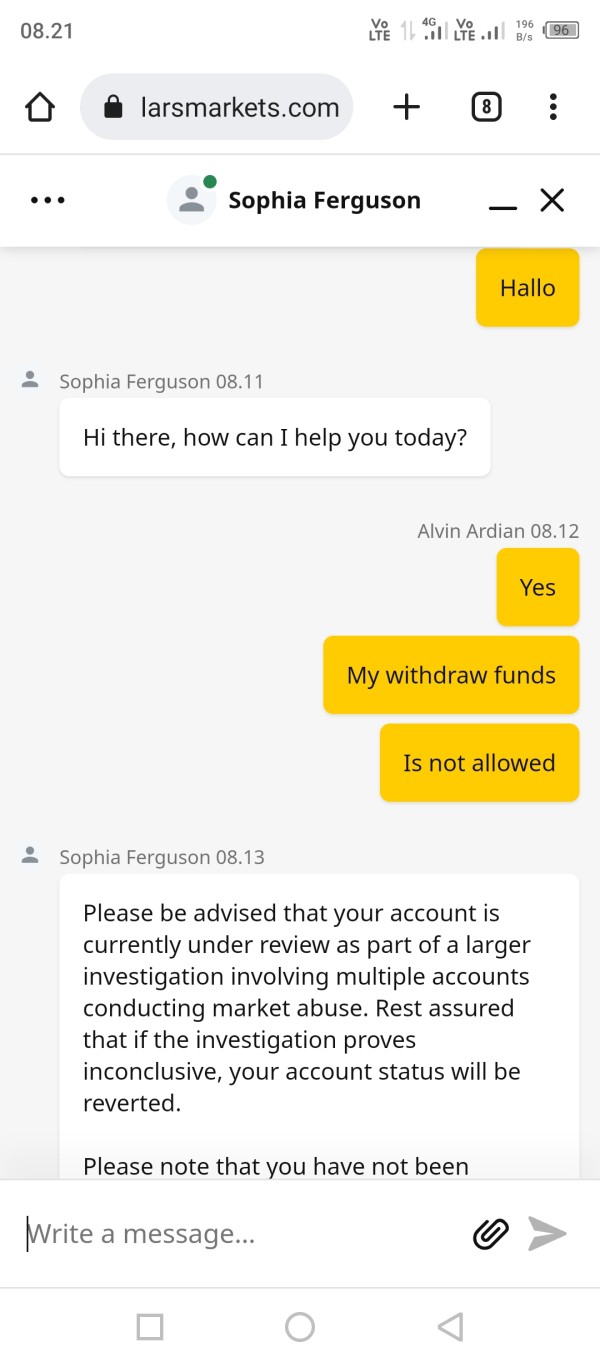600x1367 pixels.
Task: Focus the Write a message field
Action: pos(240,1234)
